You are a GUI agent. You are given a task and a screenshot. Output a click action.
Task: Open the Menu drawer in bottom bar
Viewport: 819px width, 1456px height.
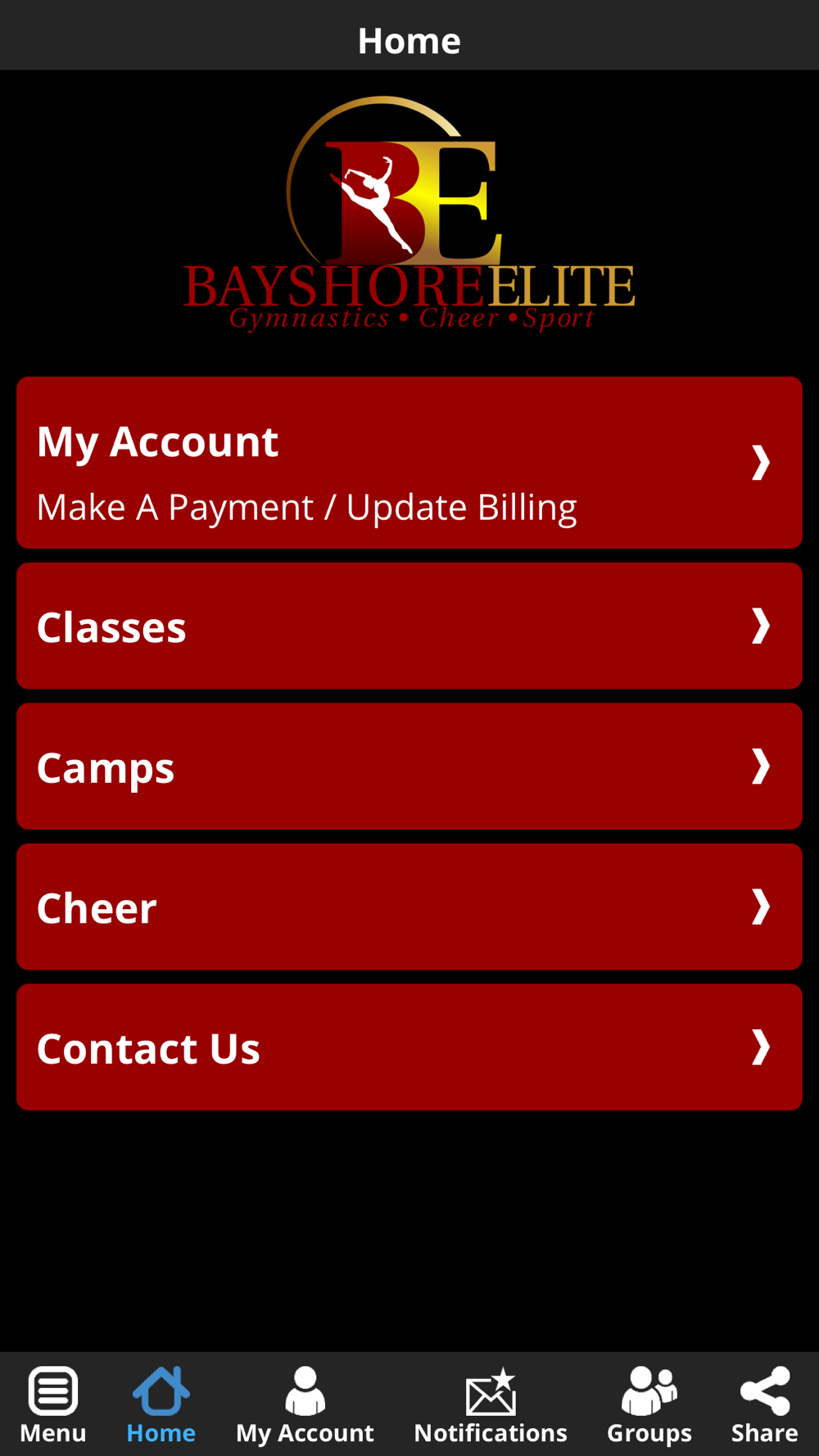(x=53, y=1404)
